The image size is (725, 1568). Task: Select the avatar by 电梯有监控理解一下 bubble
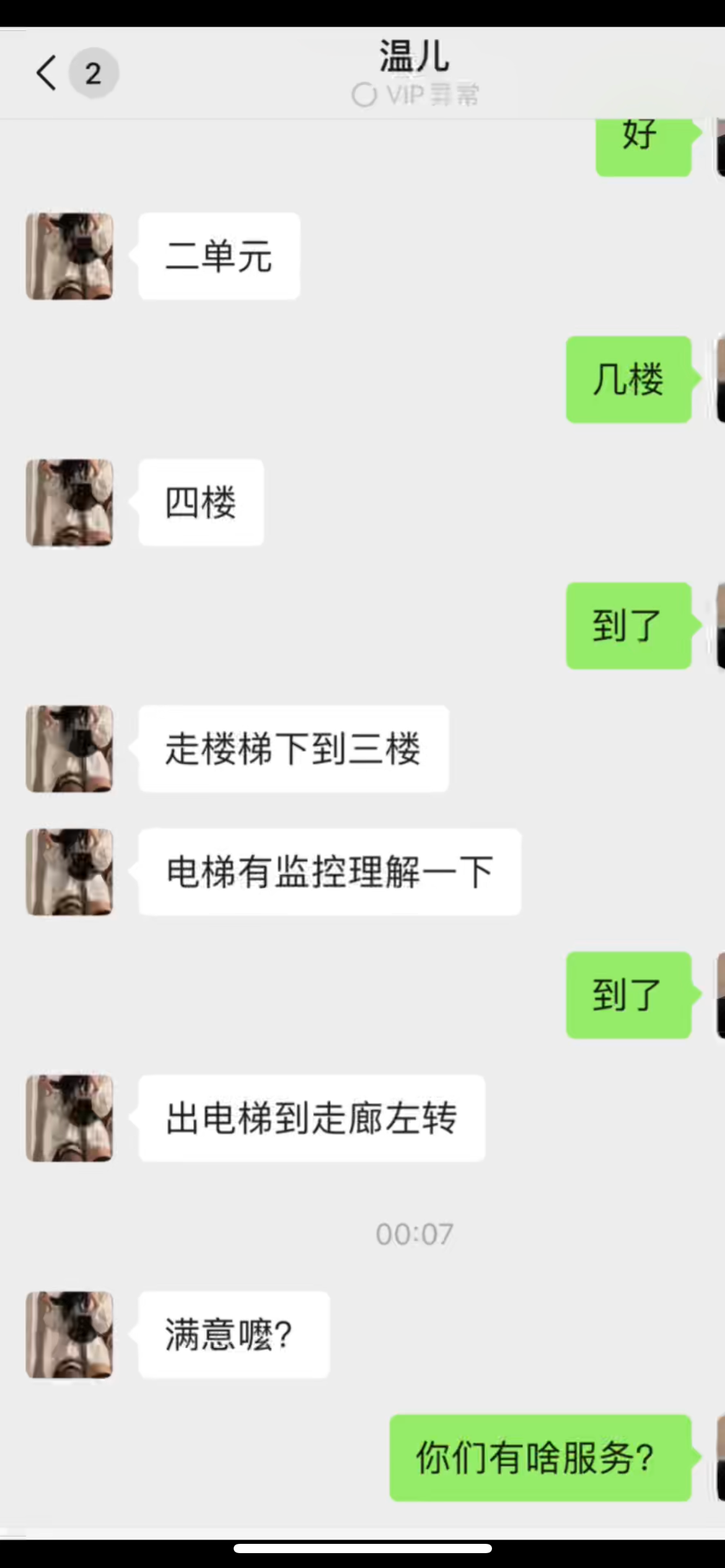(69, 871)
